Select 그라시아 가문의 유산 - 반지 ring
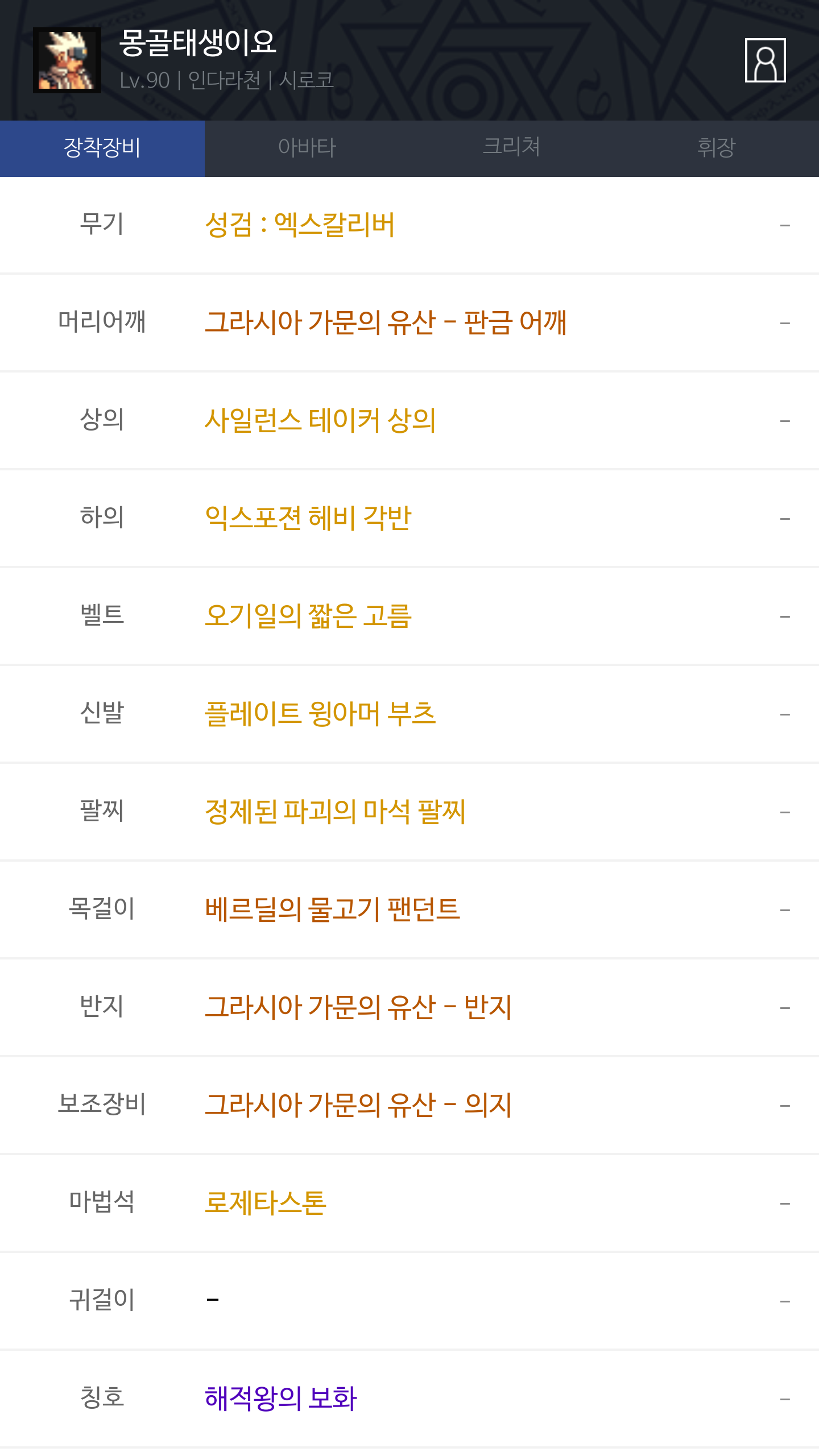The width and height of the screenshot is (819, 1456). coord(358,1007)
